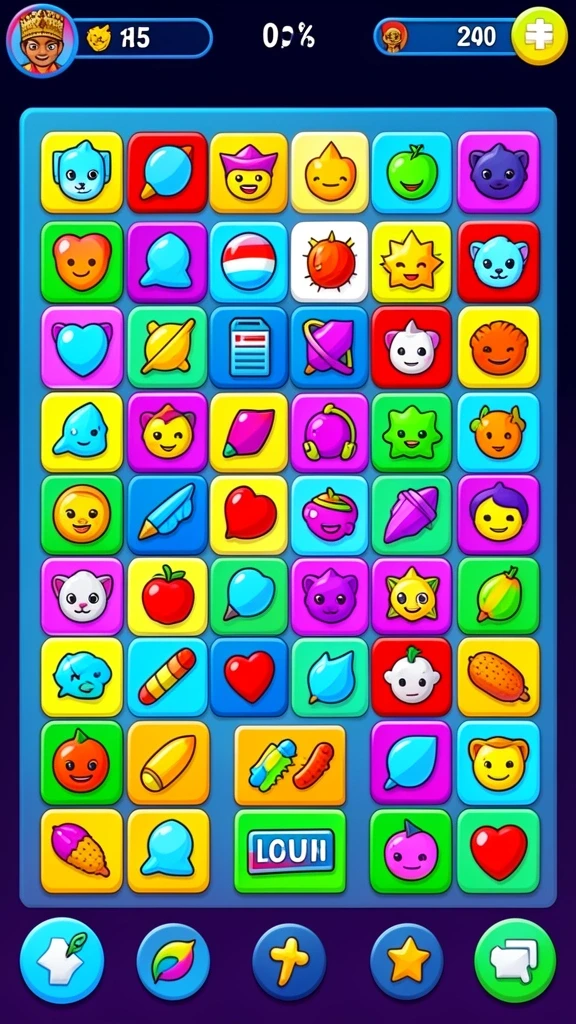Open the player avatar with the crown
The height and width of the screenshot is (1024, 576).
(x=41, y=40)
